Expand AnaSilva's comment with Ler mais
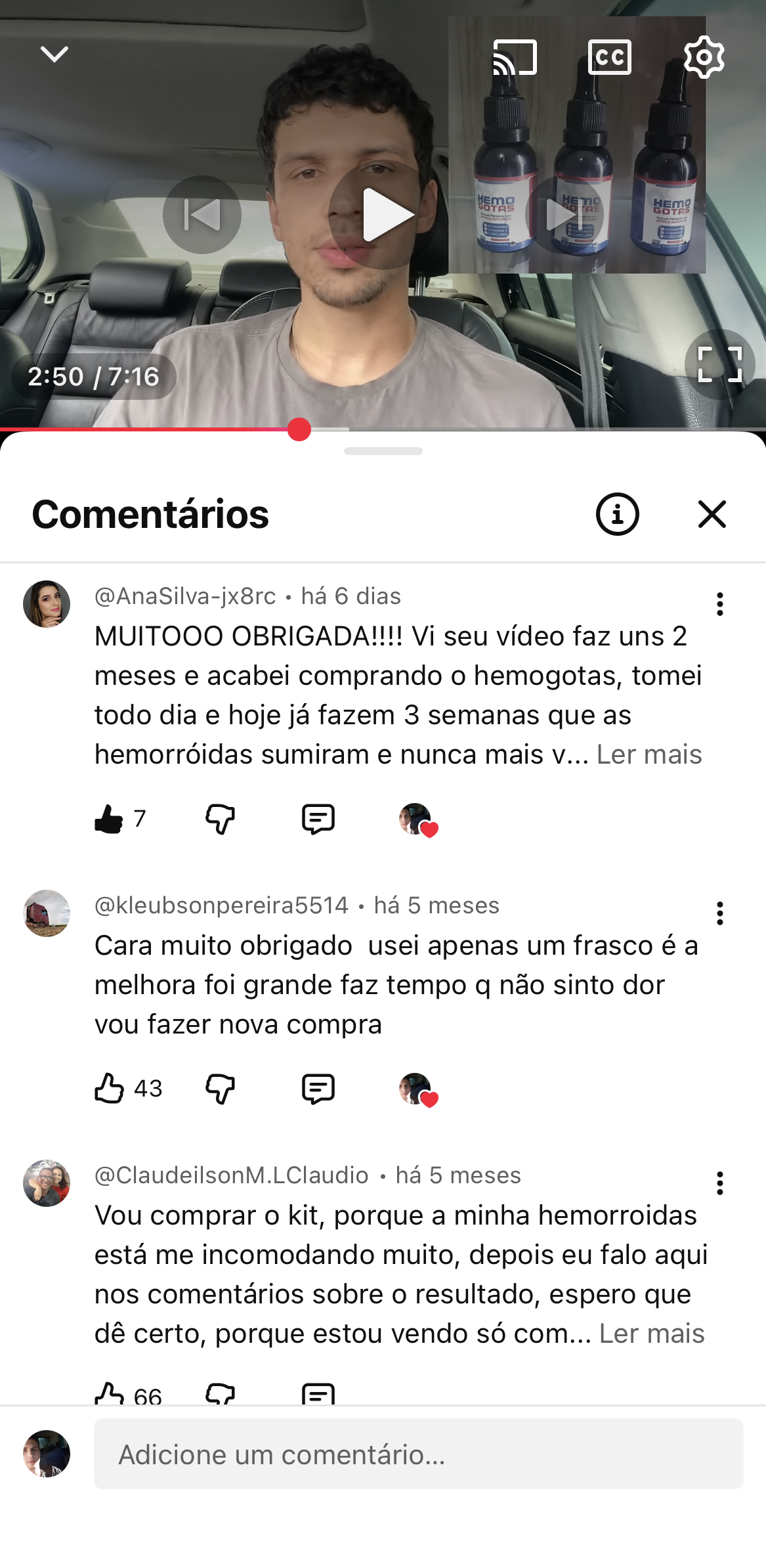Viewport: 766px width, 1568px height. coord(649,754)
